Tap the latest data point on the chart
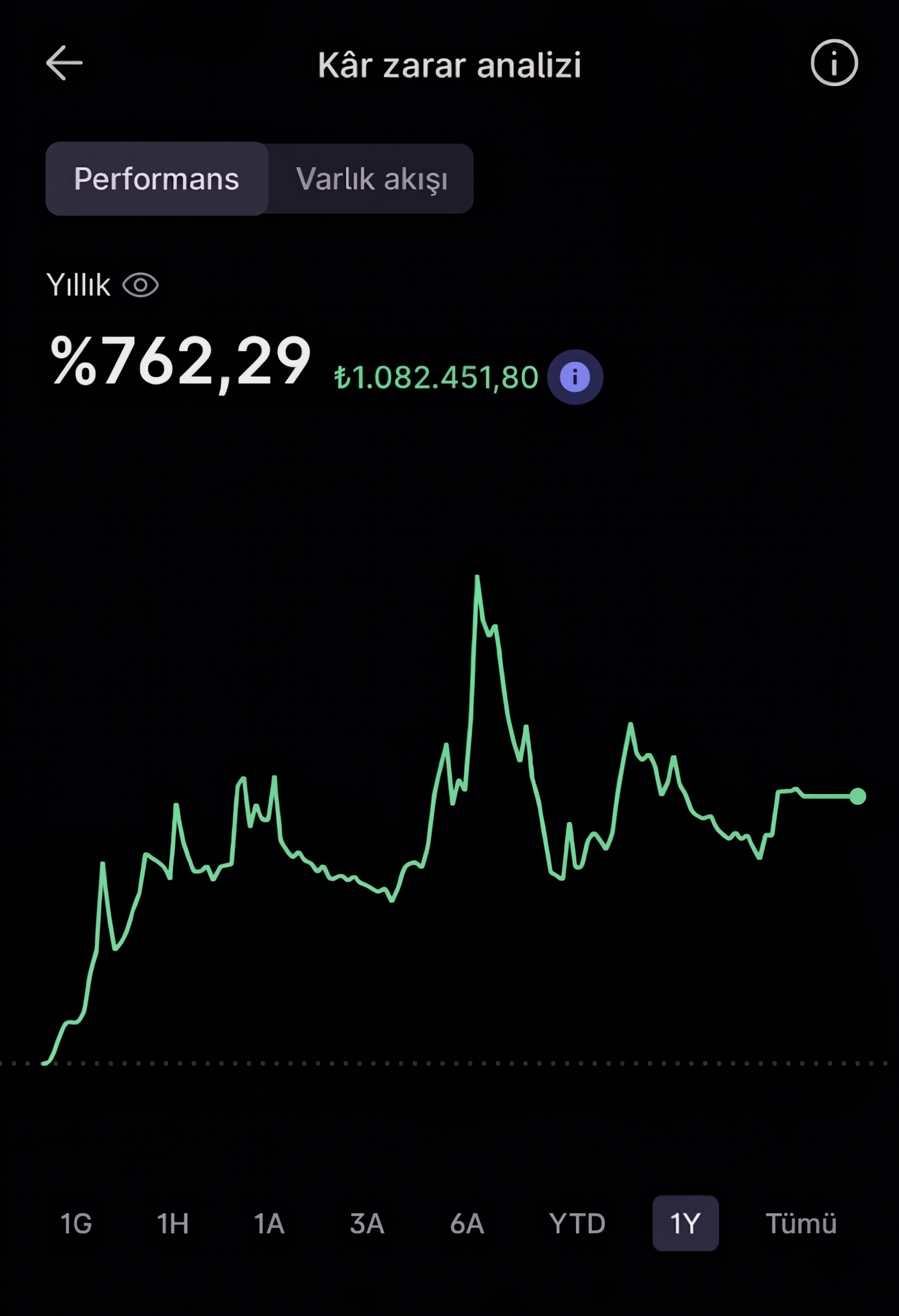The height and width of the screenshot is (1316, 899). (859, 796)
